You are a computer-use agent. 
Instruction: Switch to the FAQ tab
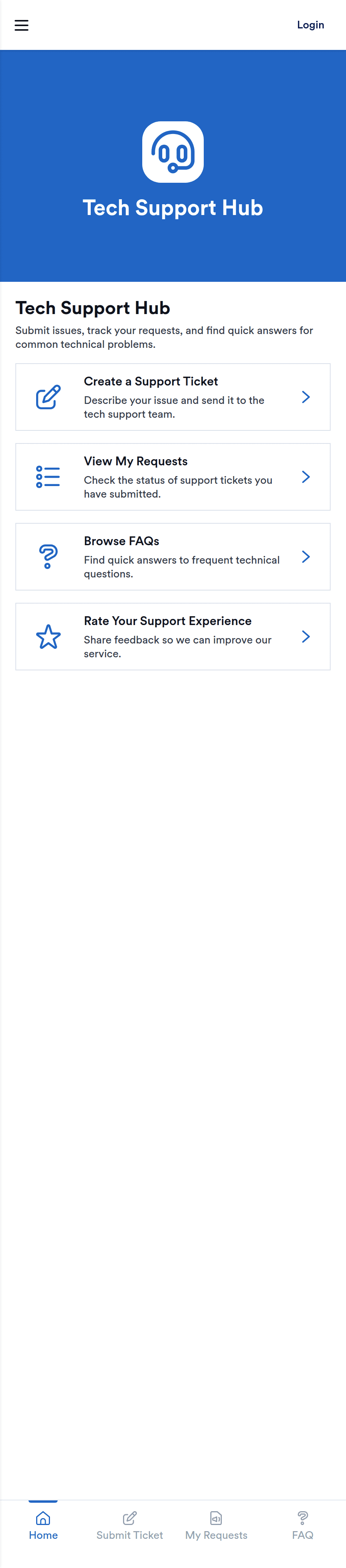[303, 1525]
